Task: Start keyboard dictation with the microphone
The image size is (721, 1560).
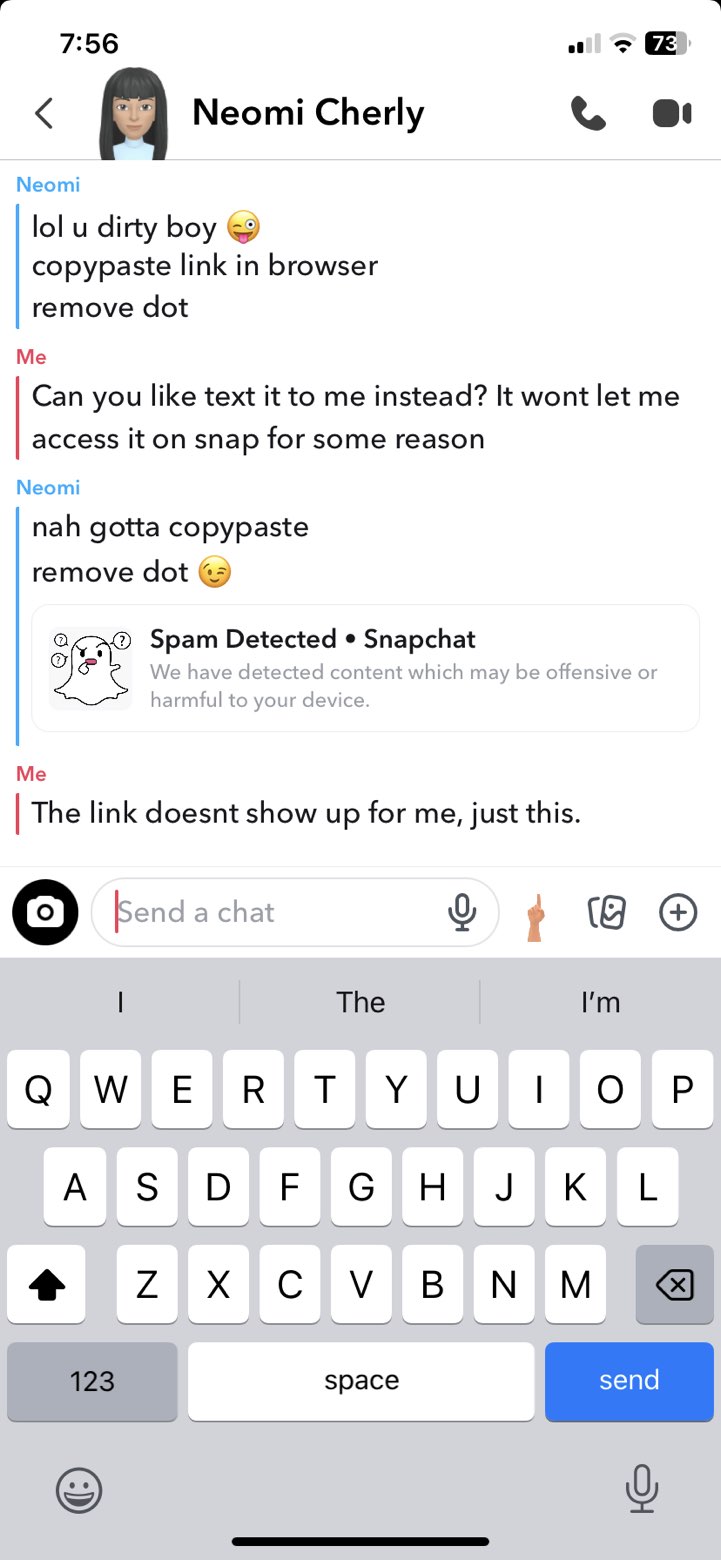Action: point(641,1488)
